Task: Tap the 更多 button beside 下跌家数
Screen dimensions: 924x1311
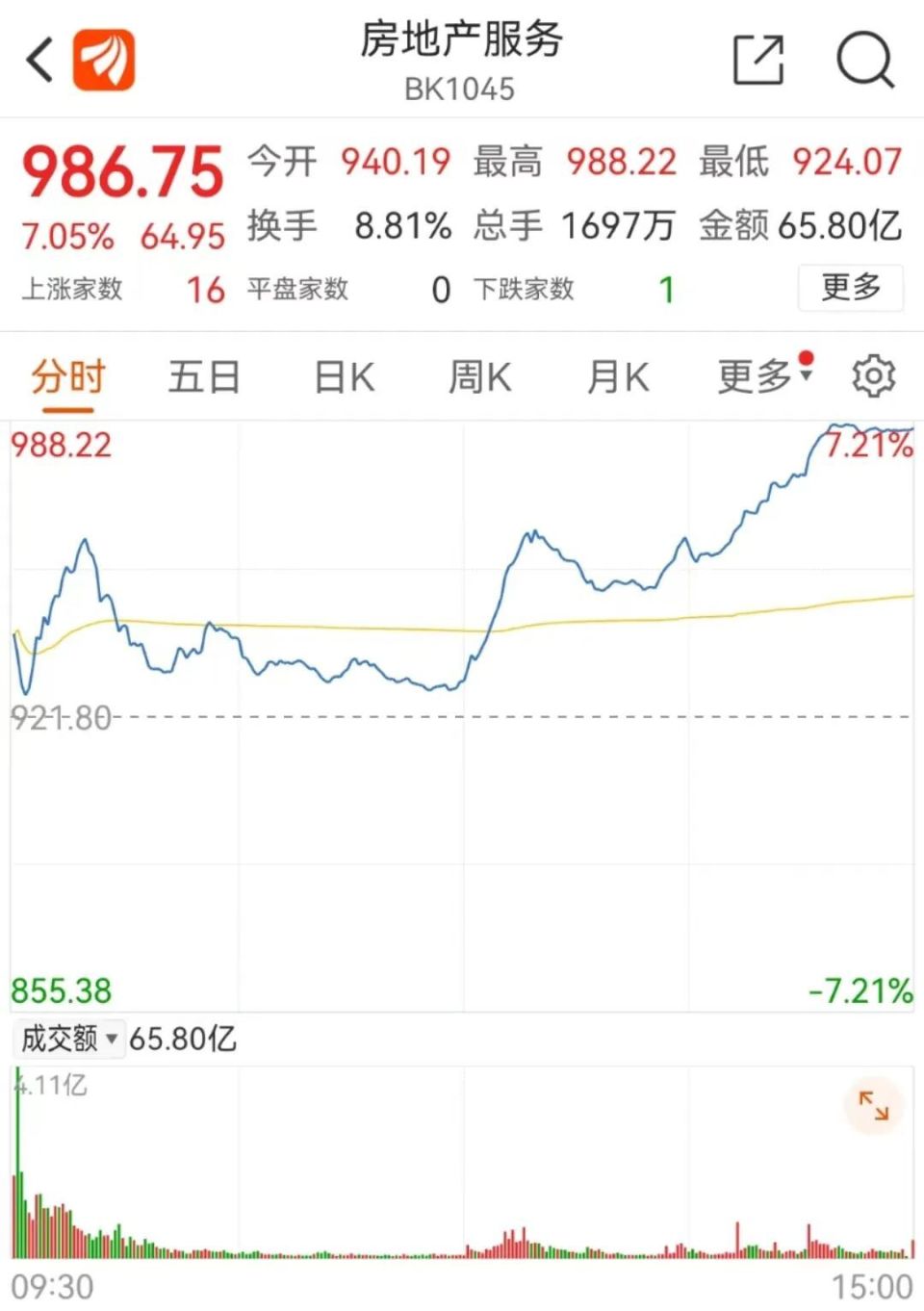Action: 850,287
